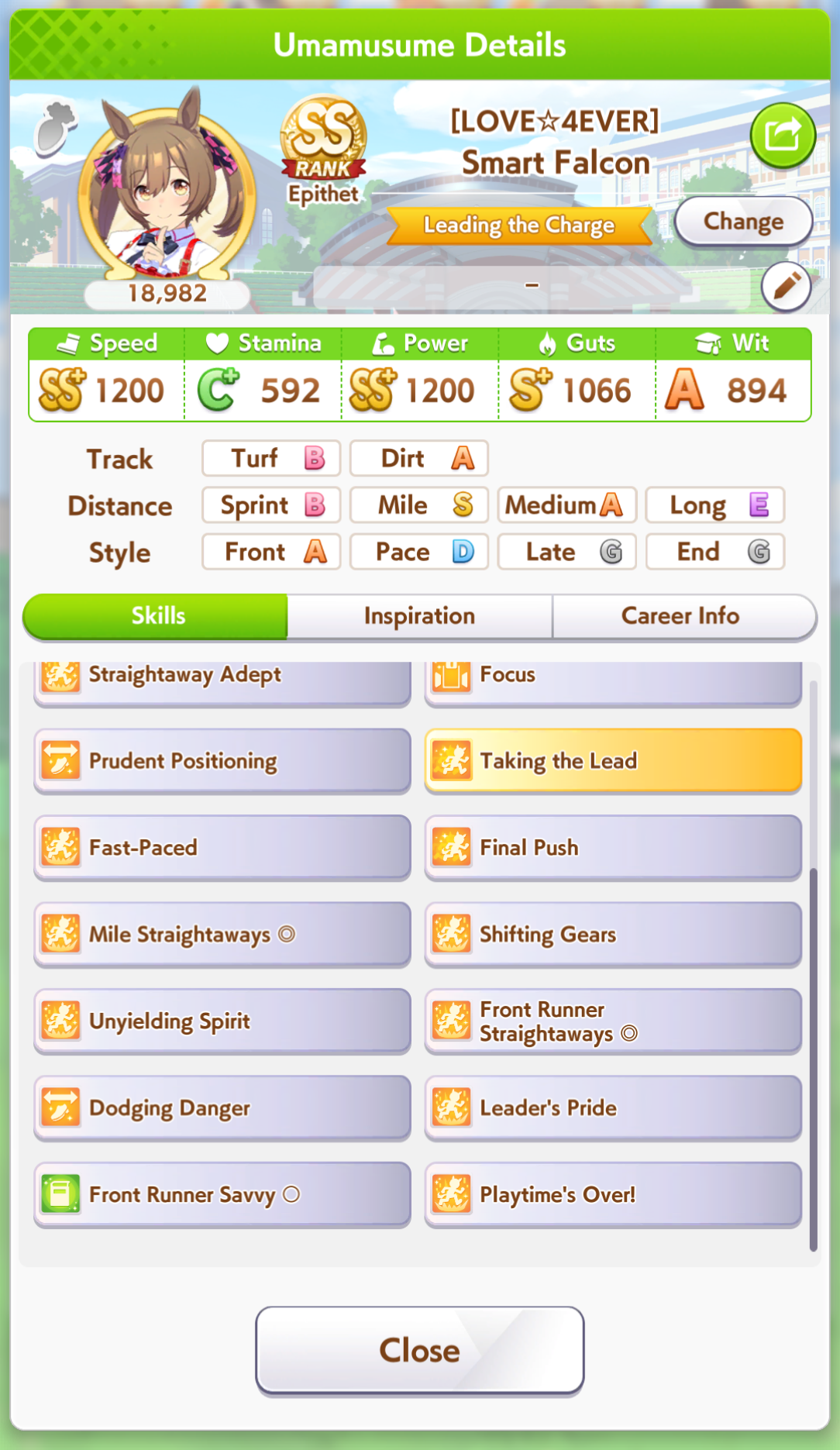The height and width of the screenshot is (1450, 840).
Task: View the Unyielding Spirit skill
Action: coord(222,1021)
